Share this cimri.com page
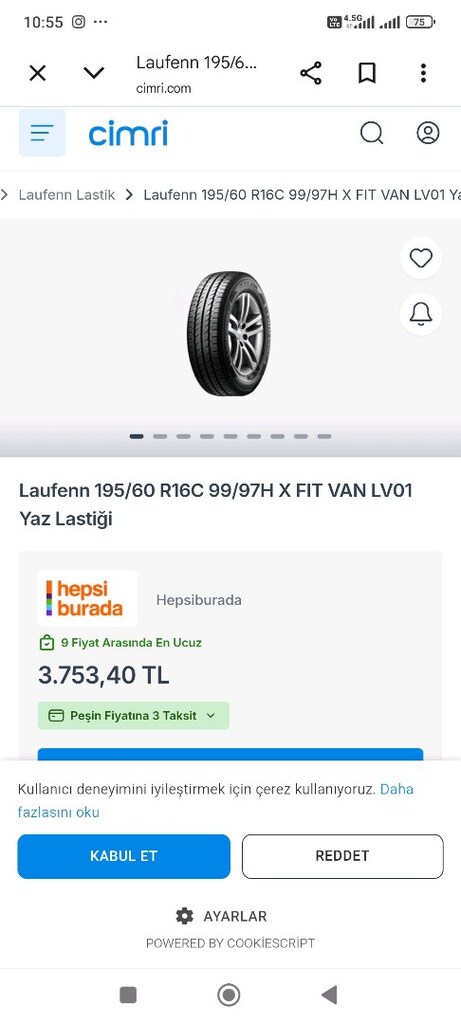Image resolution: width=461 pixels, height=1024 pixels. pos(311,73)
